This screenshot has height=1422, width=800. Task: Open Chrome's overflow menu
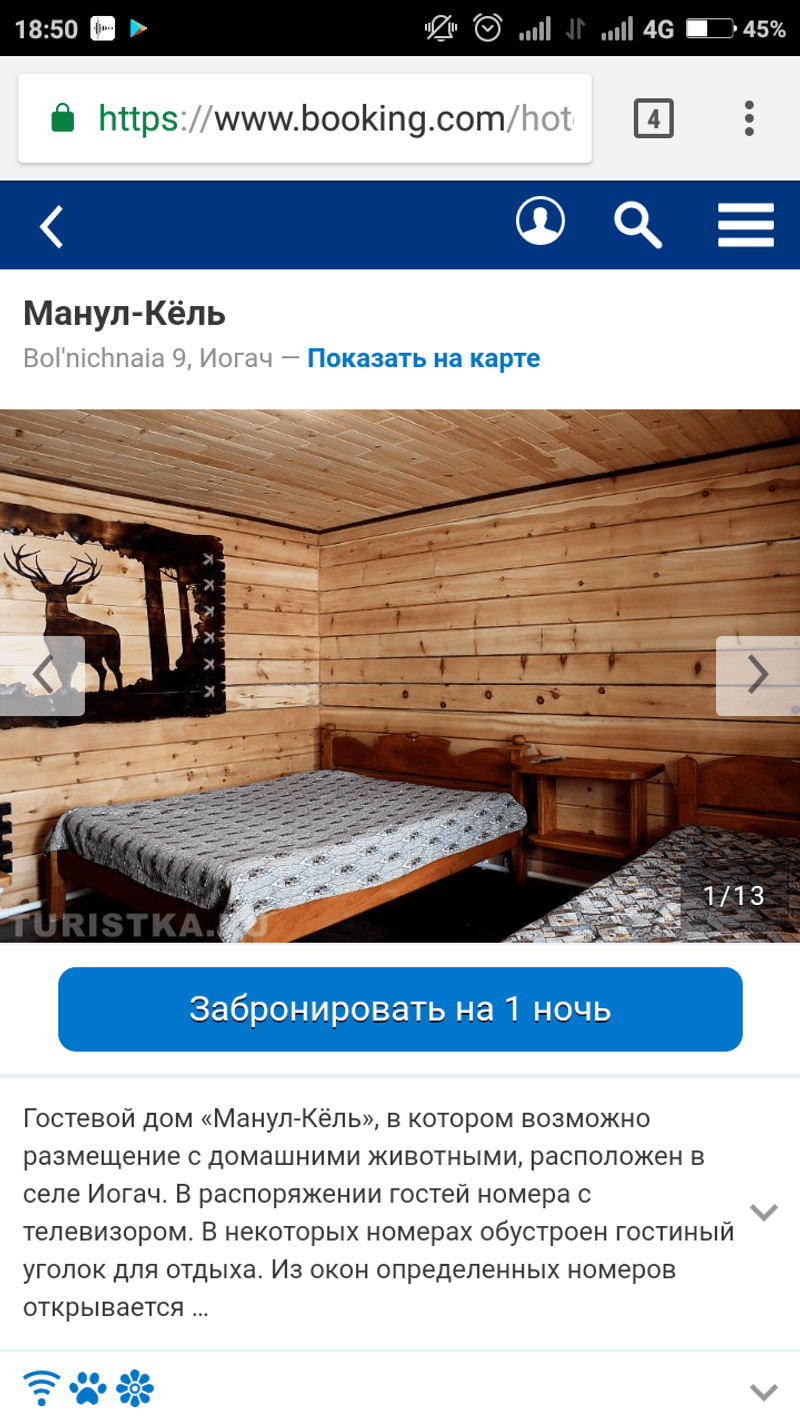tap(749, 119)
